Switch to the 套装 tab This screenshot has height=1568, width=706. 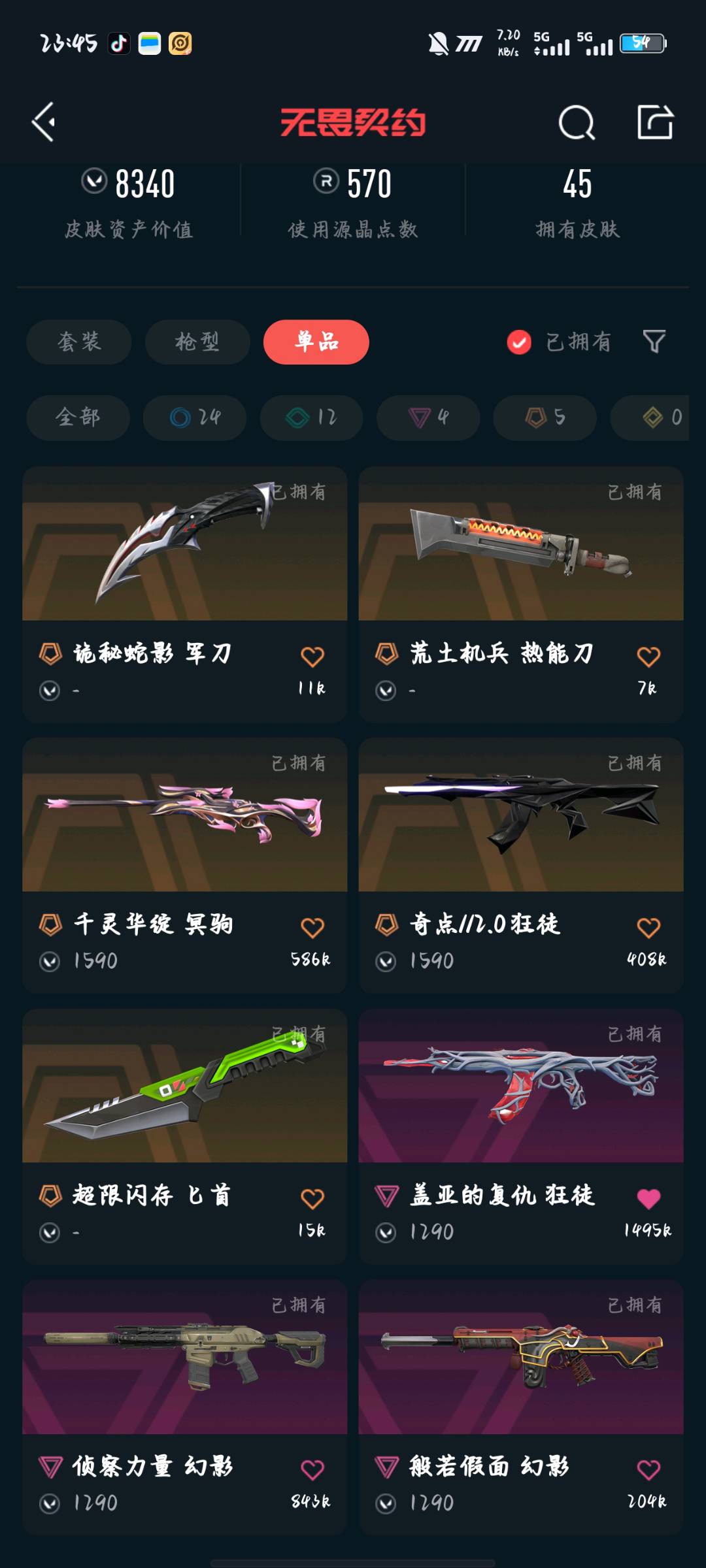click(79, 342)
